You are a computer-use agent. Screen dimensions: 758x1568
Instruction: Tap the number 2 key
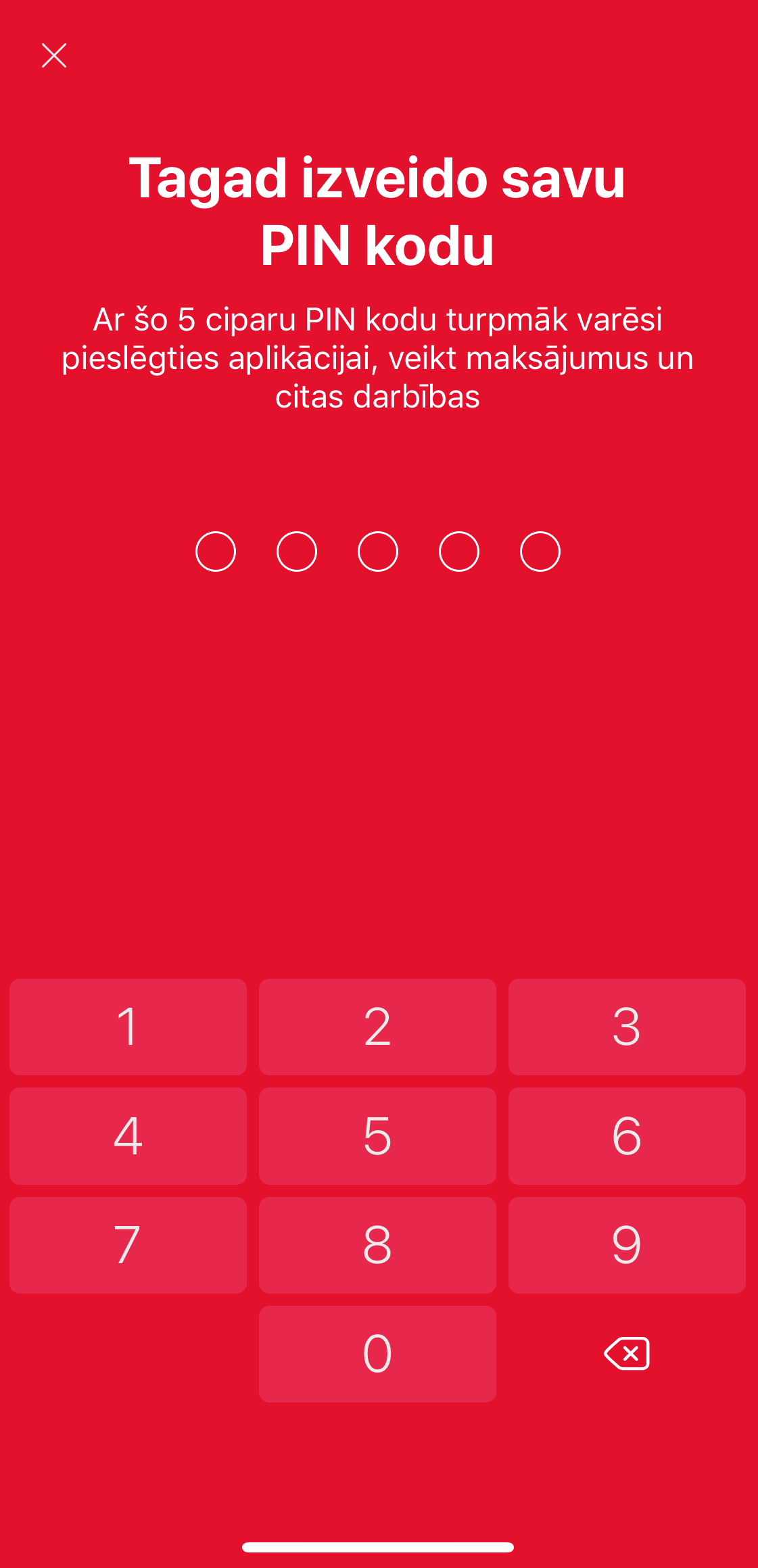tap(377, 1027)
